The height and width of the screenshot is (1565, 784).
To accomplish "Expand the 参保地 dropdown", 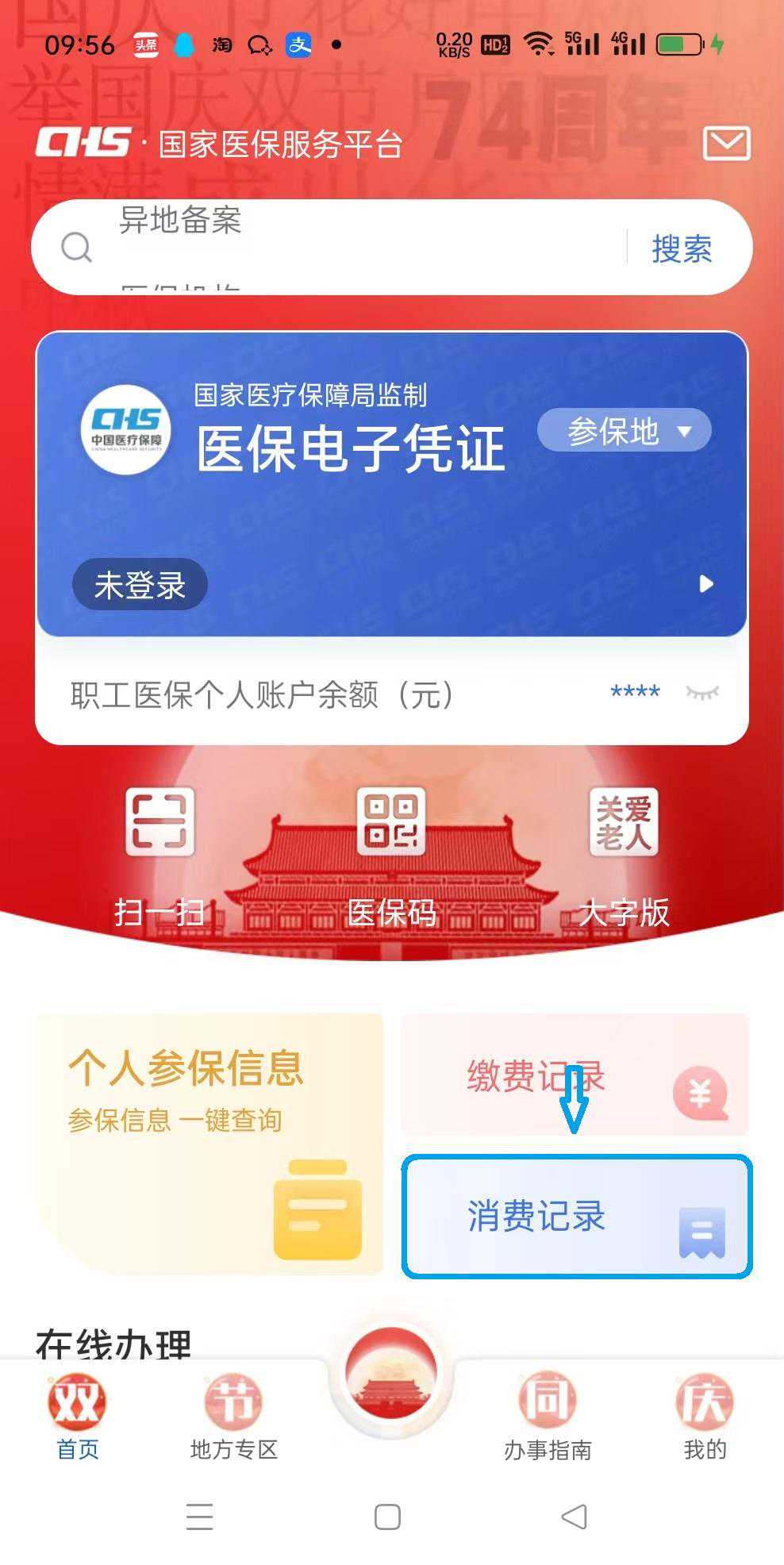I will point(625,430).
